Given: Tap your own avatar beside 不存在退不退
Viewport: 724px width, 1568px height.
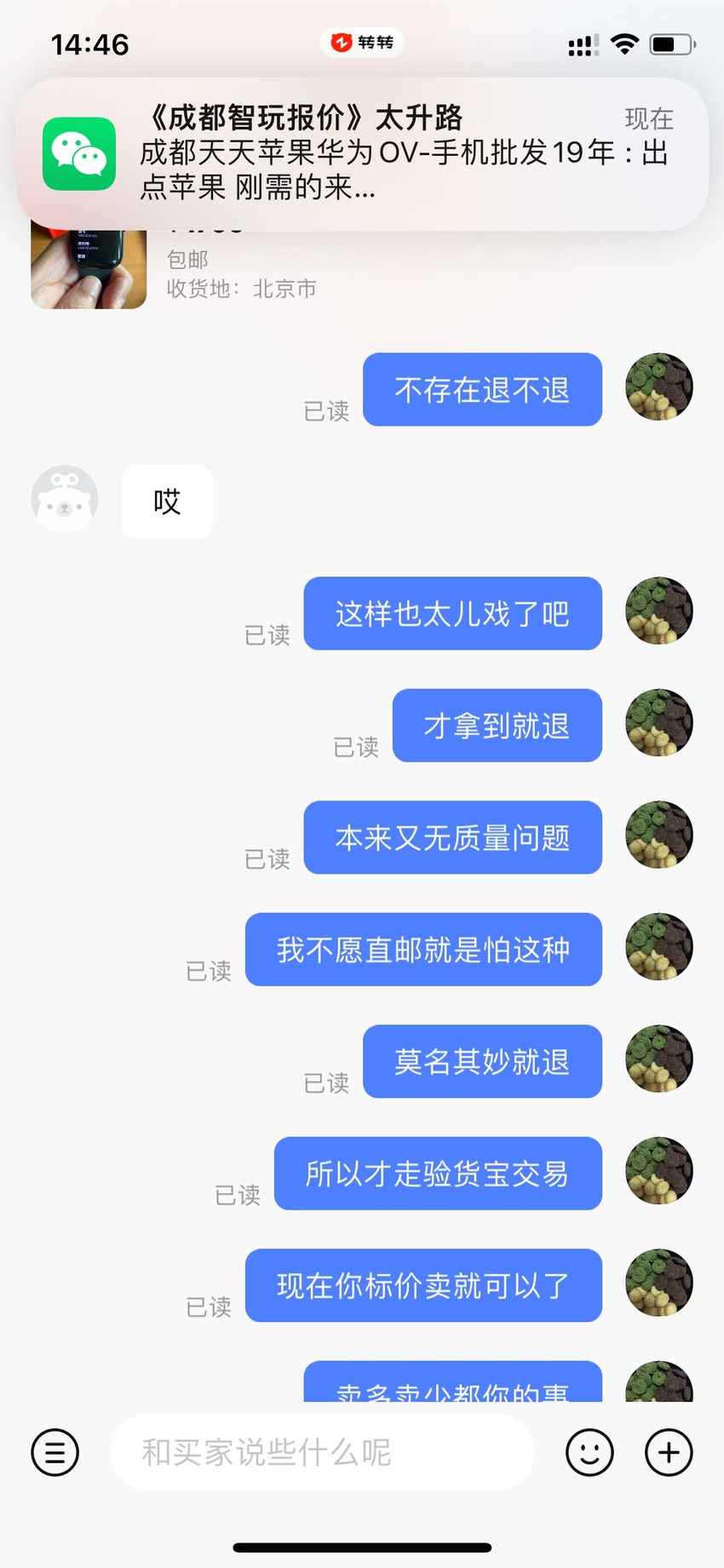Looking at the screenshot, I should (x=658, y=388).
